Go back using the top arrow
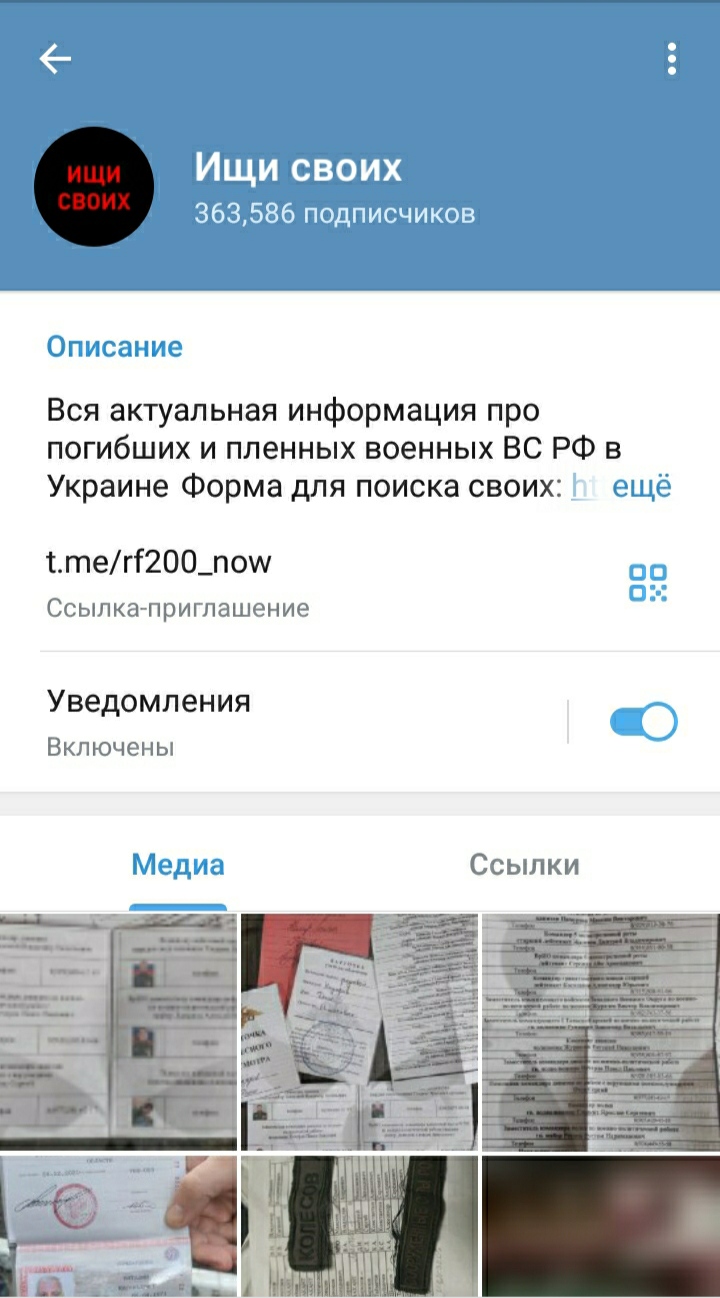Screen dimensions: 720x1298 pyautogui.click(x=55, y=60)
